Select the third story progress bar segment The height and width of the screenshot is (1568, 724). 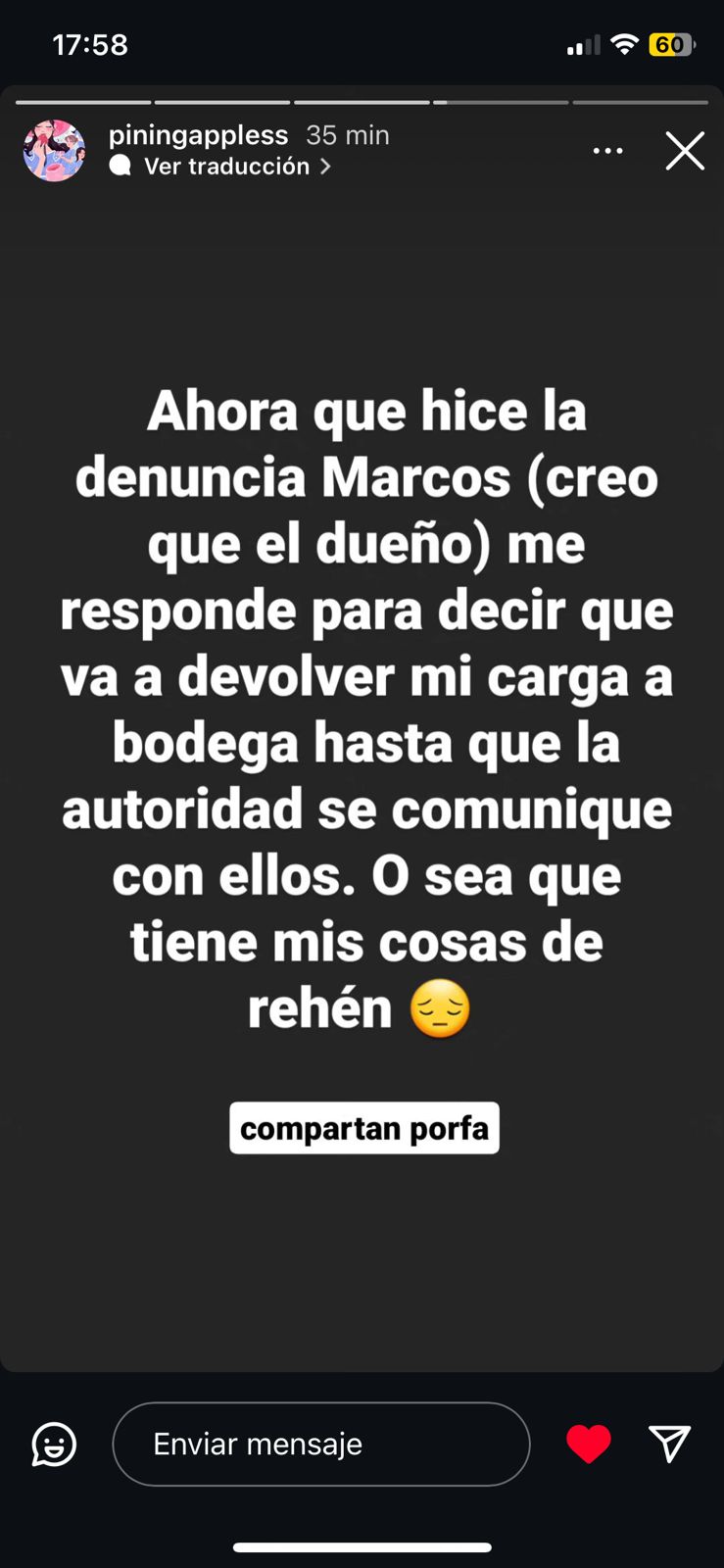pyautogui.click(x=362, y=101)
